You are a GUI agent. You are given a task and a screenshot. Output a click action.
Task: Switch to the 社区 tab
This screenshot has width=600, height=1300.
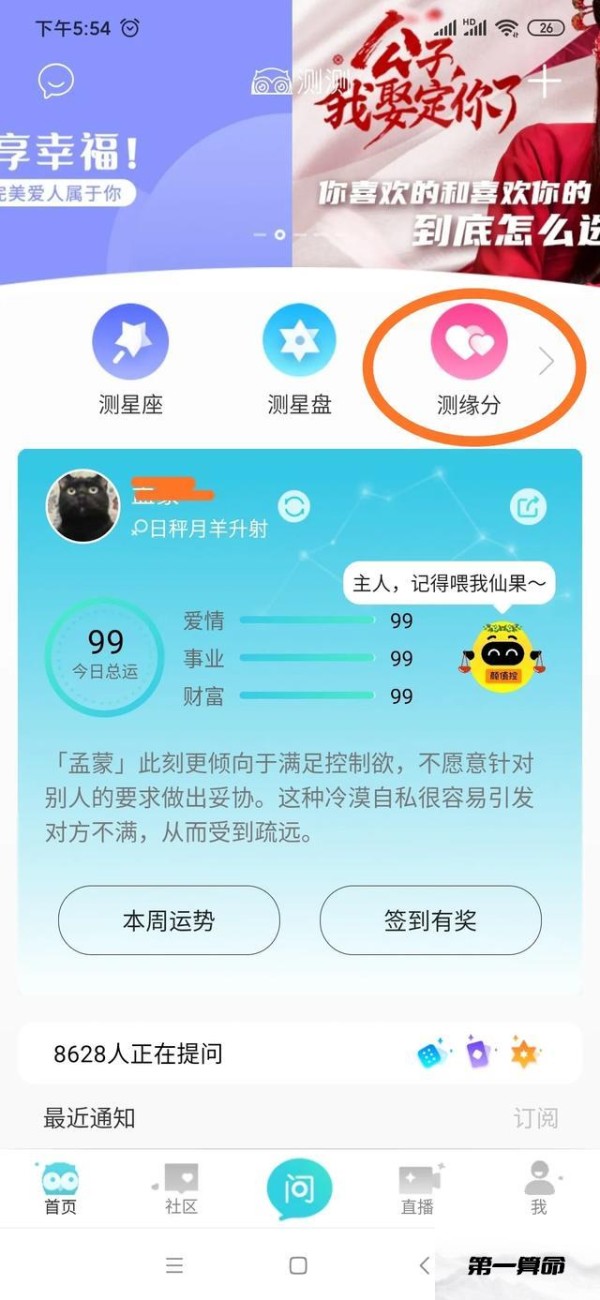coord(181,1189)
